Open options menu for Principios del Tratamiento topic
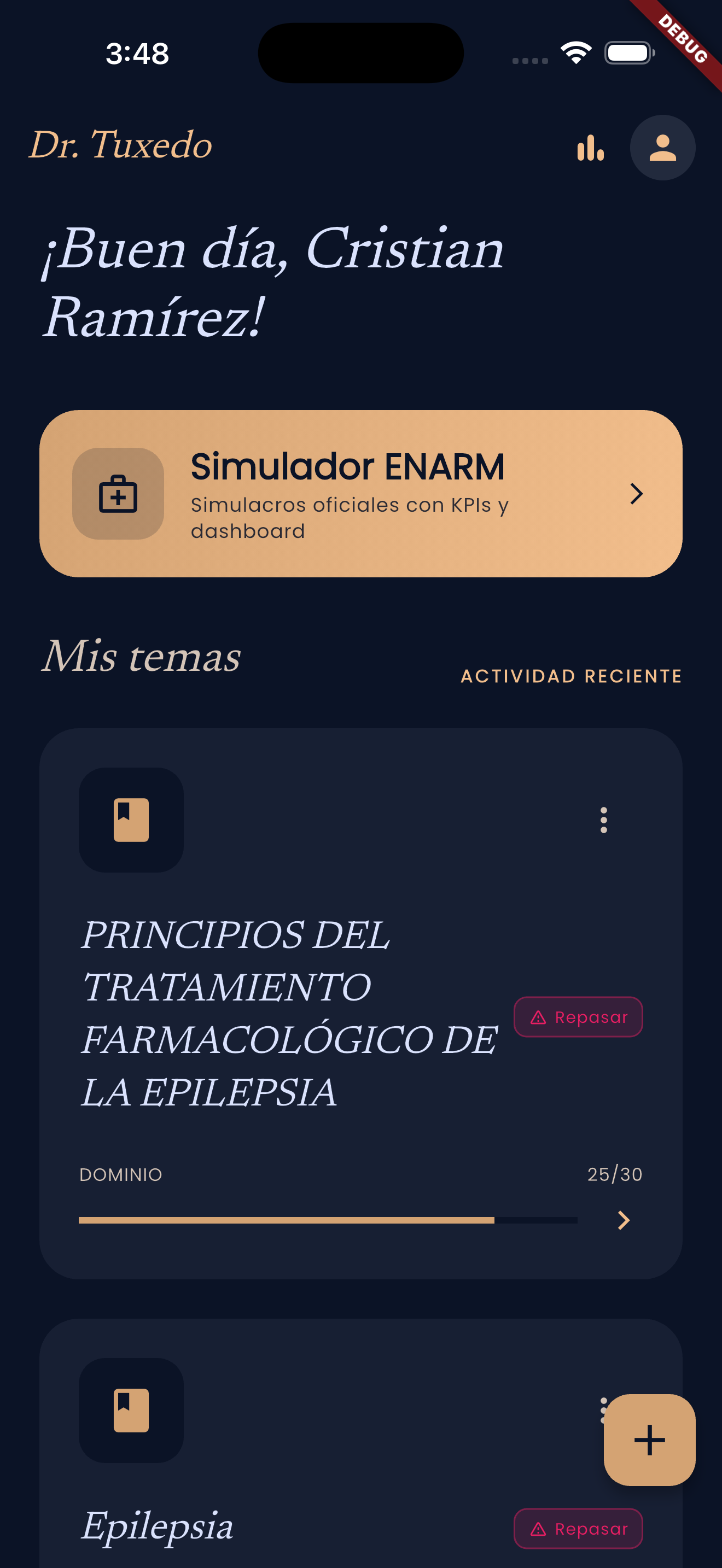 [x=603, y=820]
